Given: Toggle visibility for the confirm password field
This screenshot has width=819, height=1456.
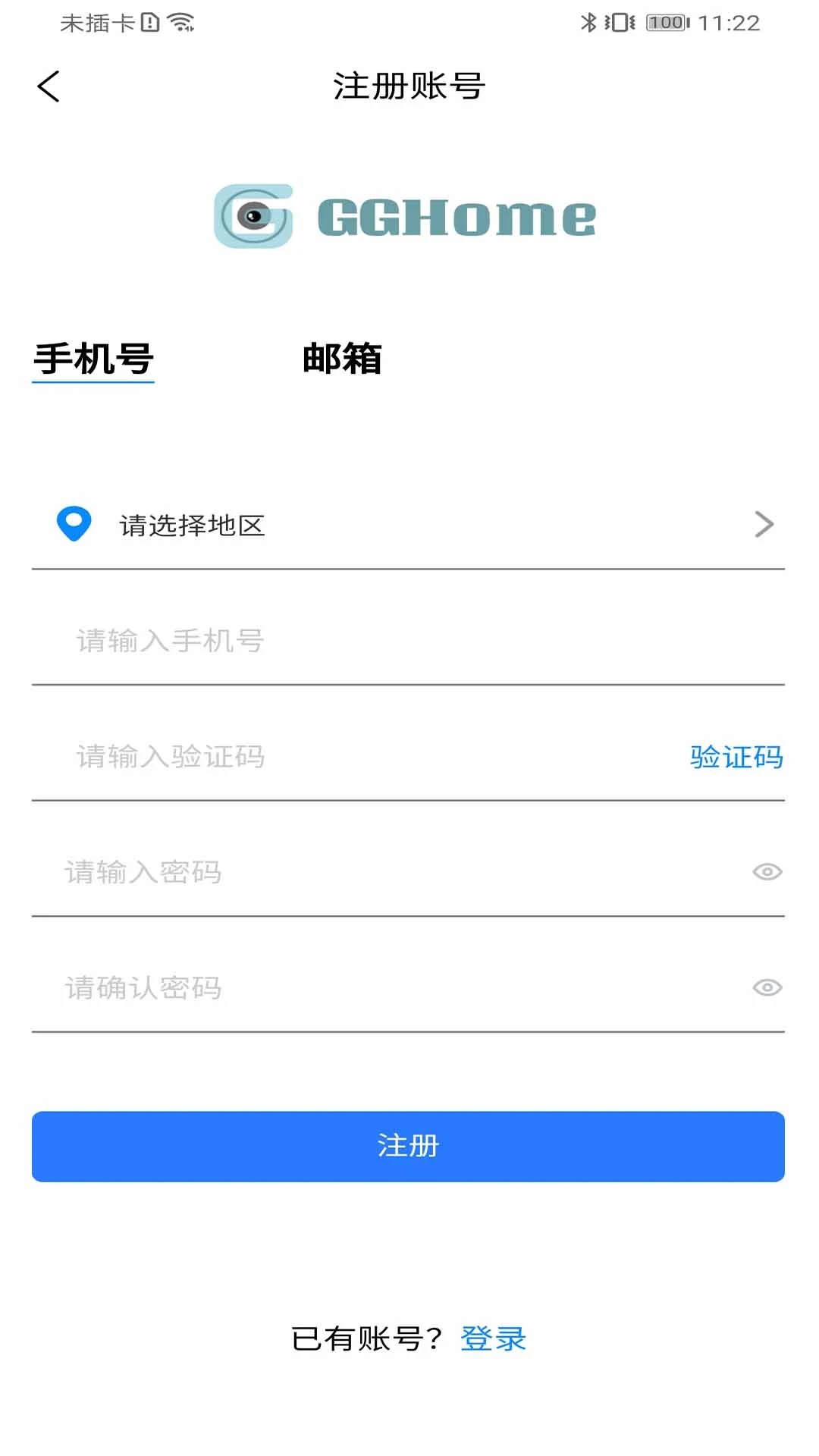Looking at the screenshot, I should point(768,988).
